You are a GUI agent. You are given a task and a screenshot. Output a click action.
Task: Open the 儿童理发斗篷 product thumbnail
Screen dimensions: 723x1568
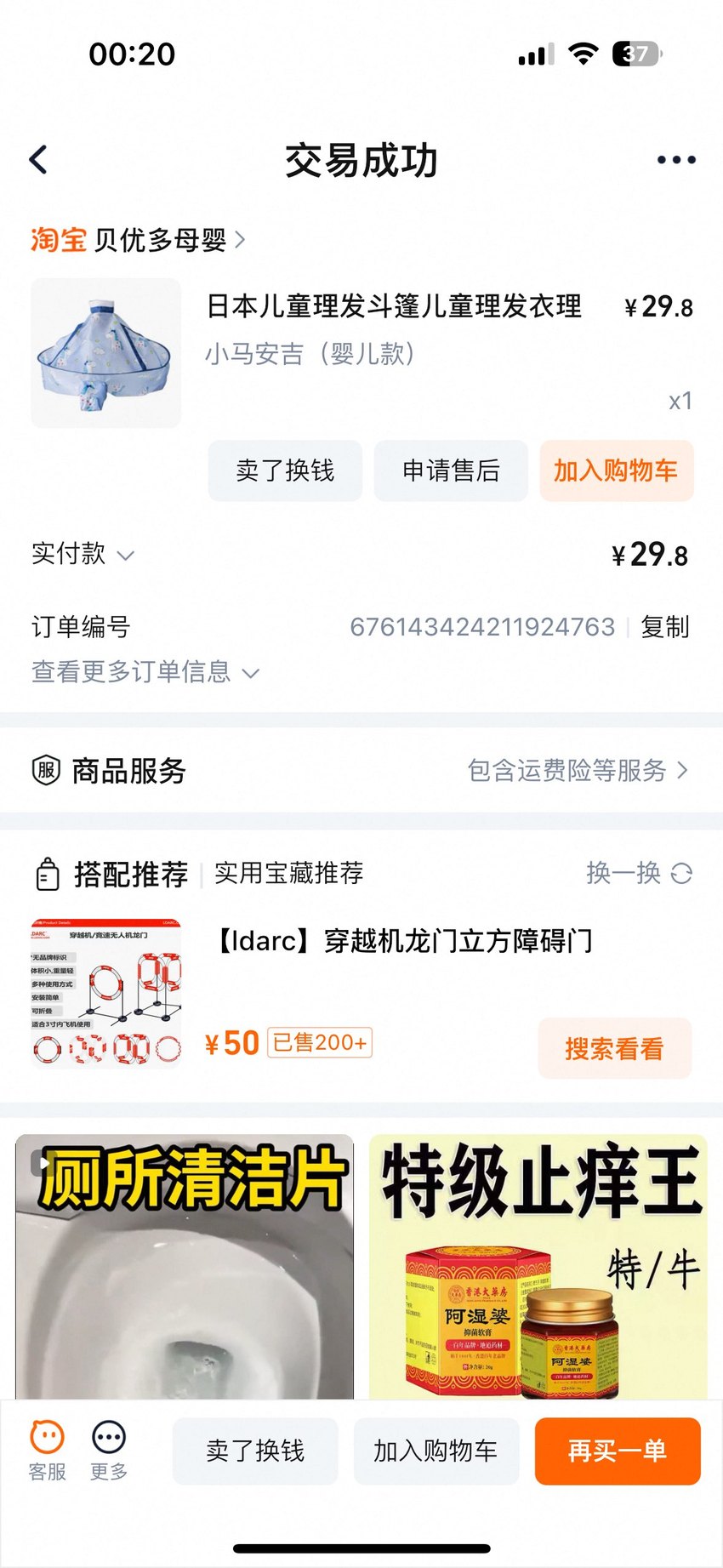[x=106, y=353]
